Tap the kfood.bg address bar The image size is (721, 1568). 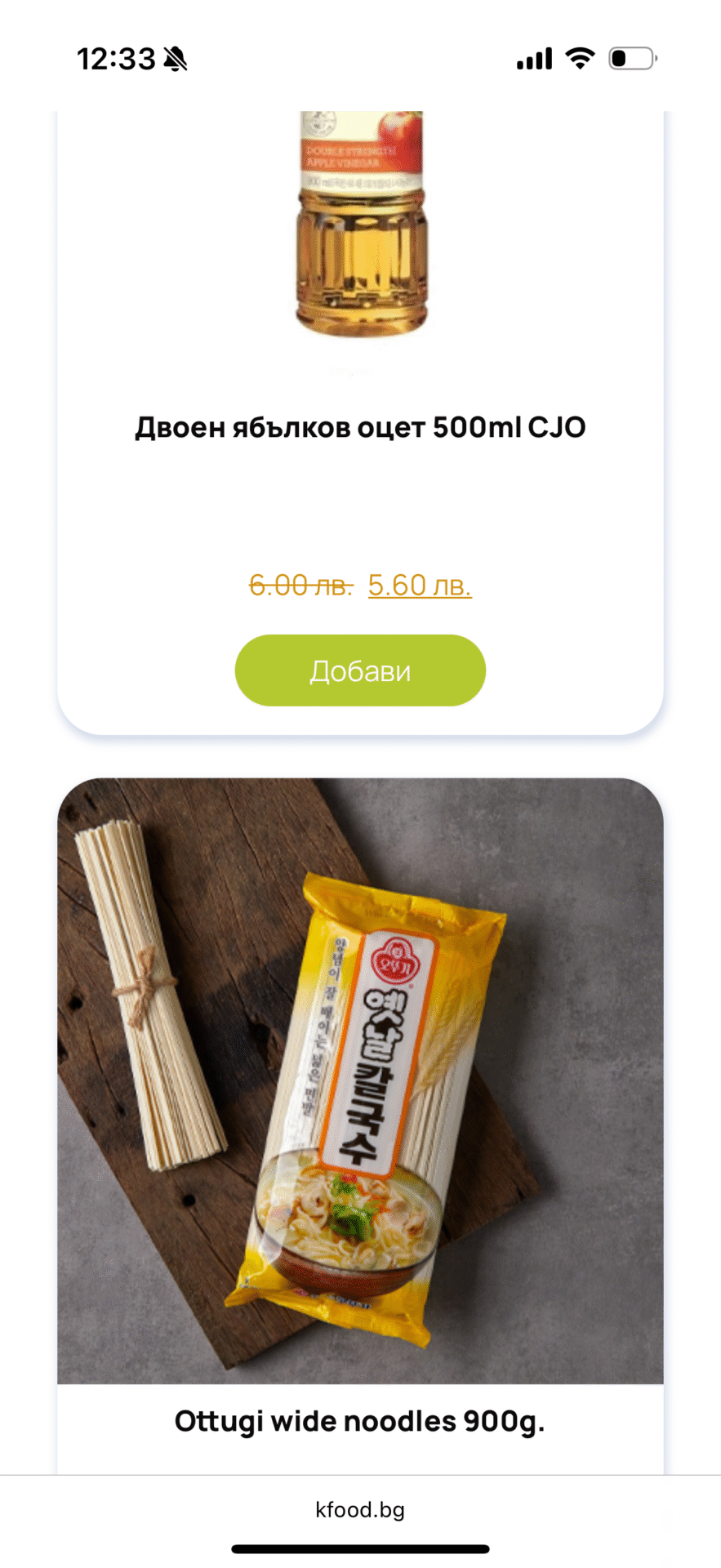point(360,1510)
